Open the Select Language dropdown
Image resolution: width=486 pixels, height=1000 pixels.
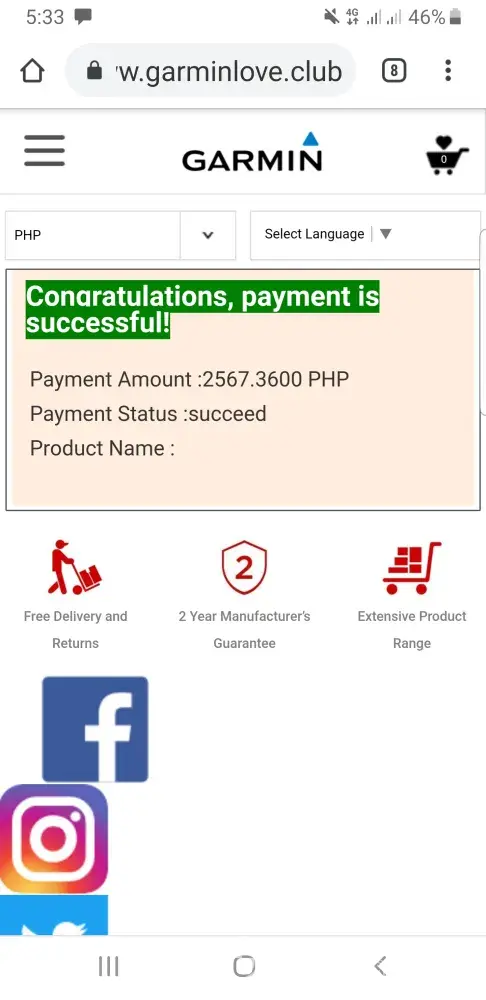pyautogui.click(x=365, y=235)
